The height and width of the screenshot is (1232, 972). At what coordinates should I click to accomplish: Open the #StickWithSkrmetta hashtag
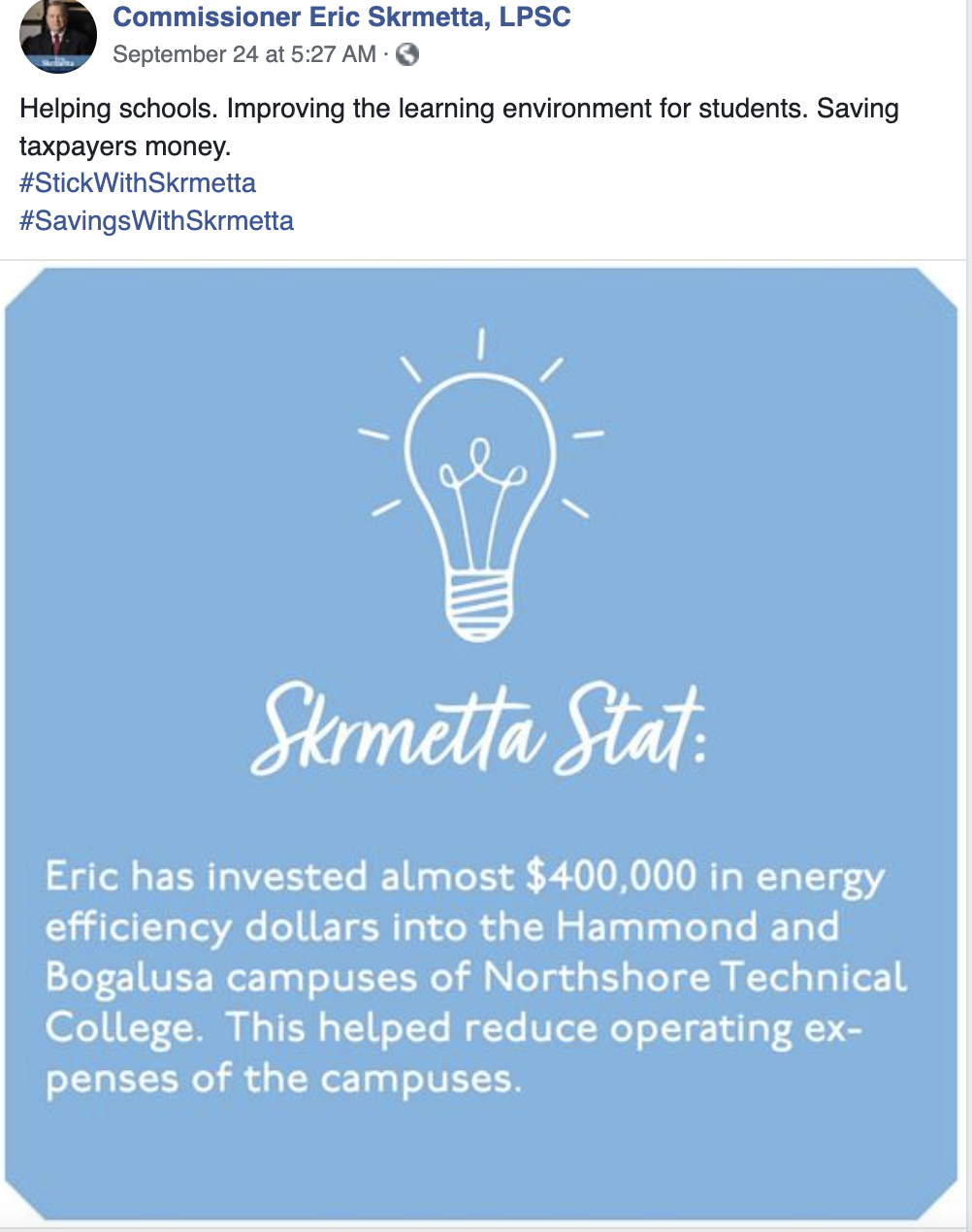[x=138, y=183]
